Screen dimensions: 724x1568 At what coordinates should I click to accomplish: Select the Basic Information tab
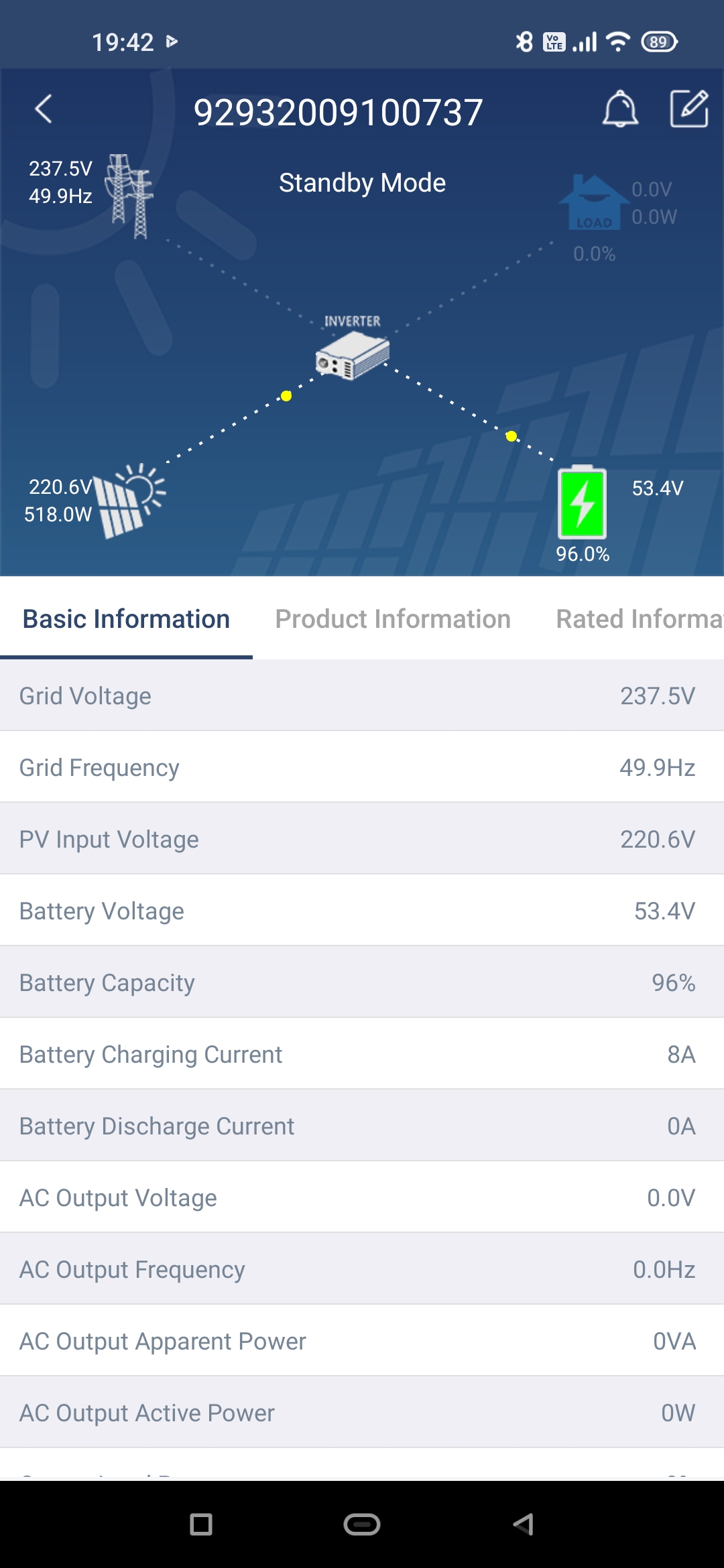pyautogui.click(x=126, y=619)
